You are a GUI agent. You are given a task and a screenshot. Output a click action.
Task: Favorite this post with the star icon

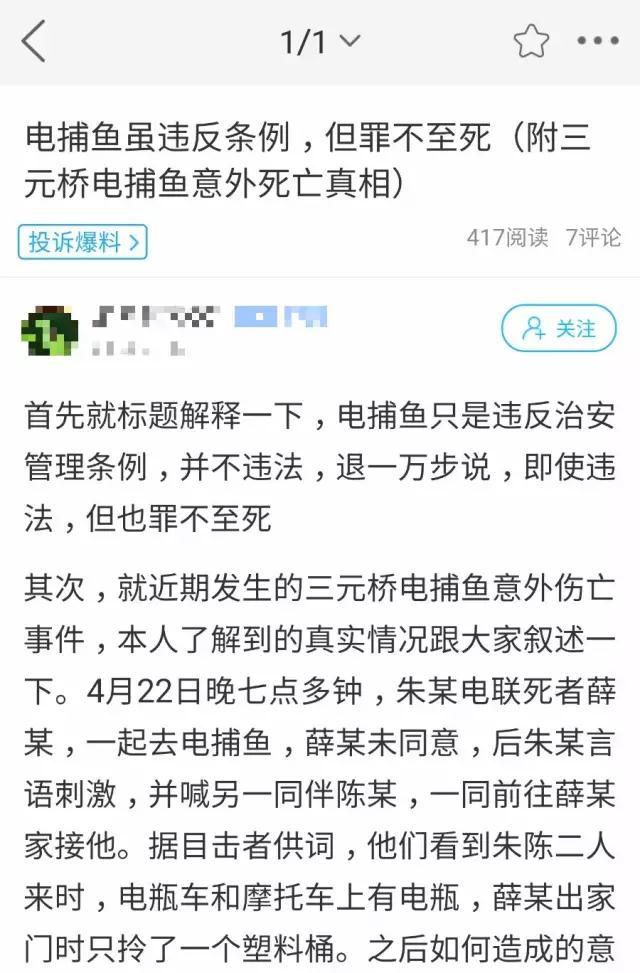pyautogui.click(x=531, y=42)
